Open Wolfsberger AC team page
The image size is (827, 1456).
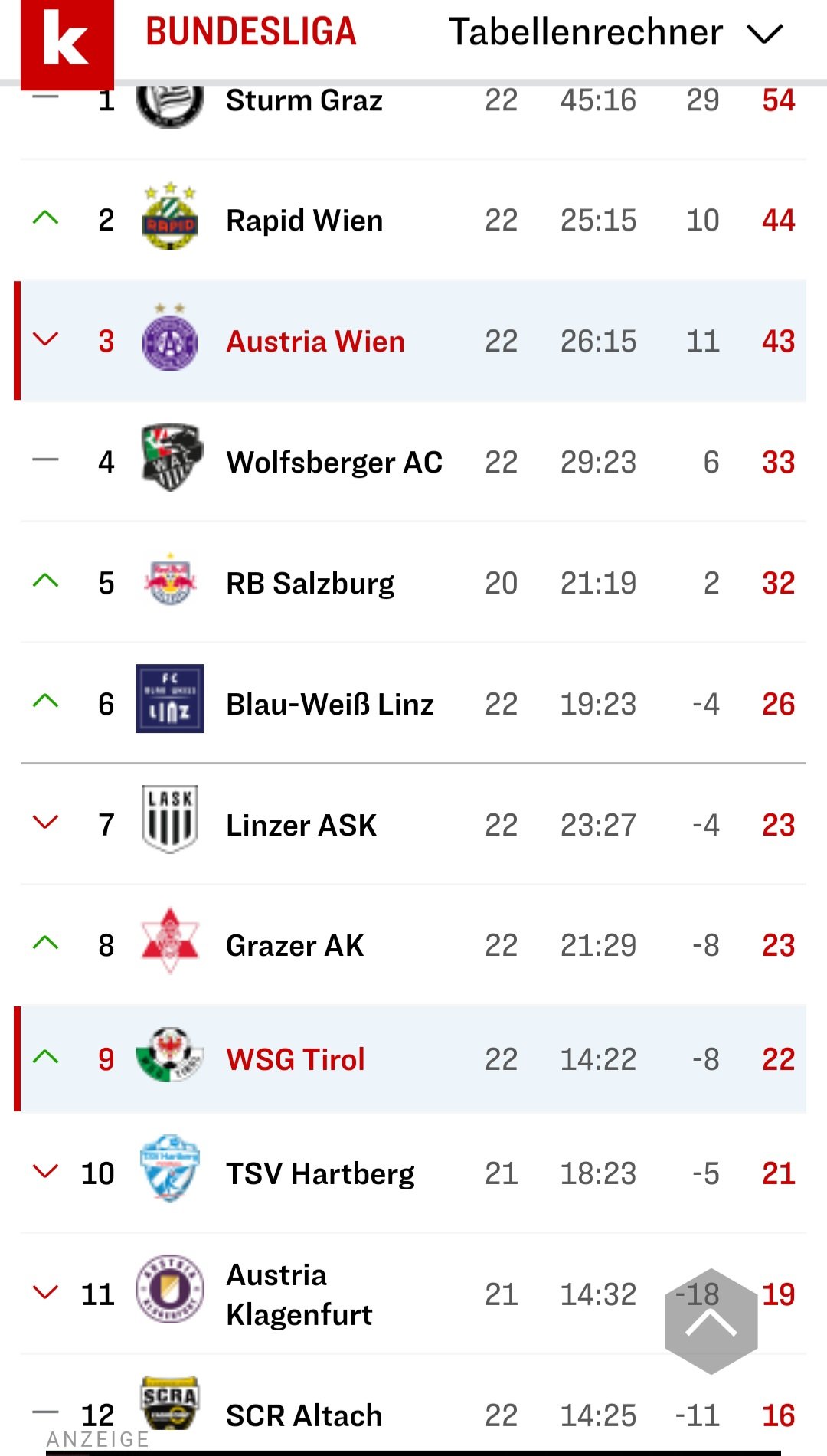coord(334,463)
